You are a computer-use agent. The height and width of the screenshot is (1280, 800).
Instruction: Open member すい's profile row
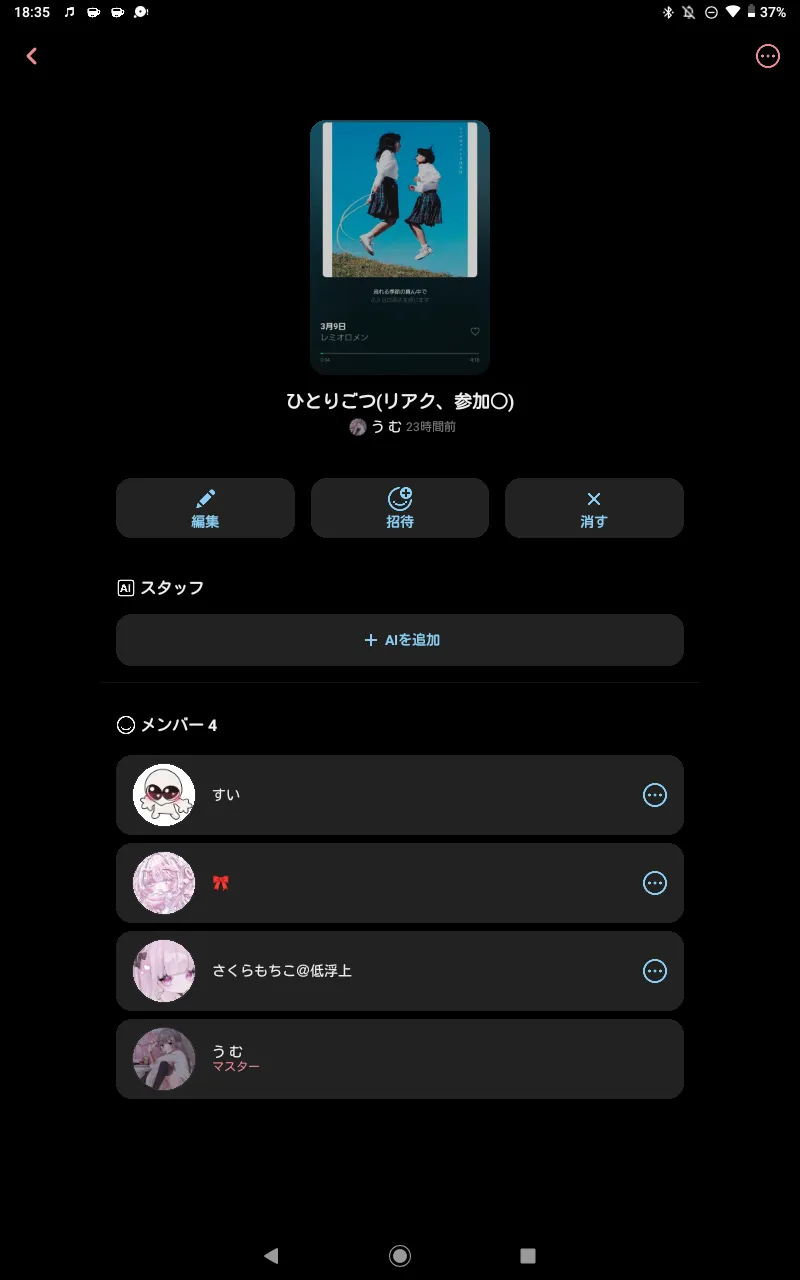400,795
